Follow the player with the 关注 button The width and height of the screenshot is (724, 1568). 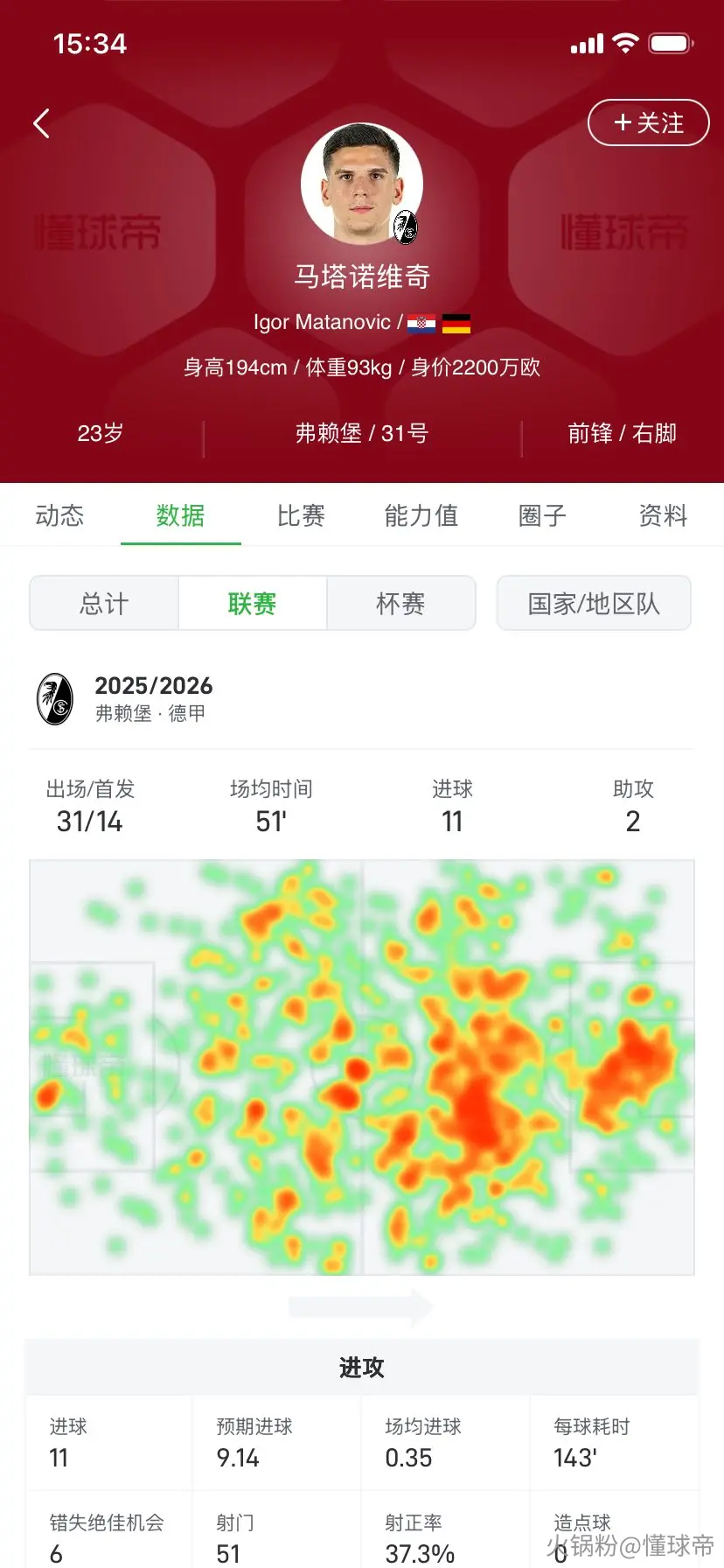coord(648,122)
